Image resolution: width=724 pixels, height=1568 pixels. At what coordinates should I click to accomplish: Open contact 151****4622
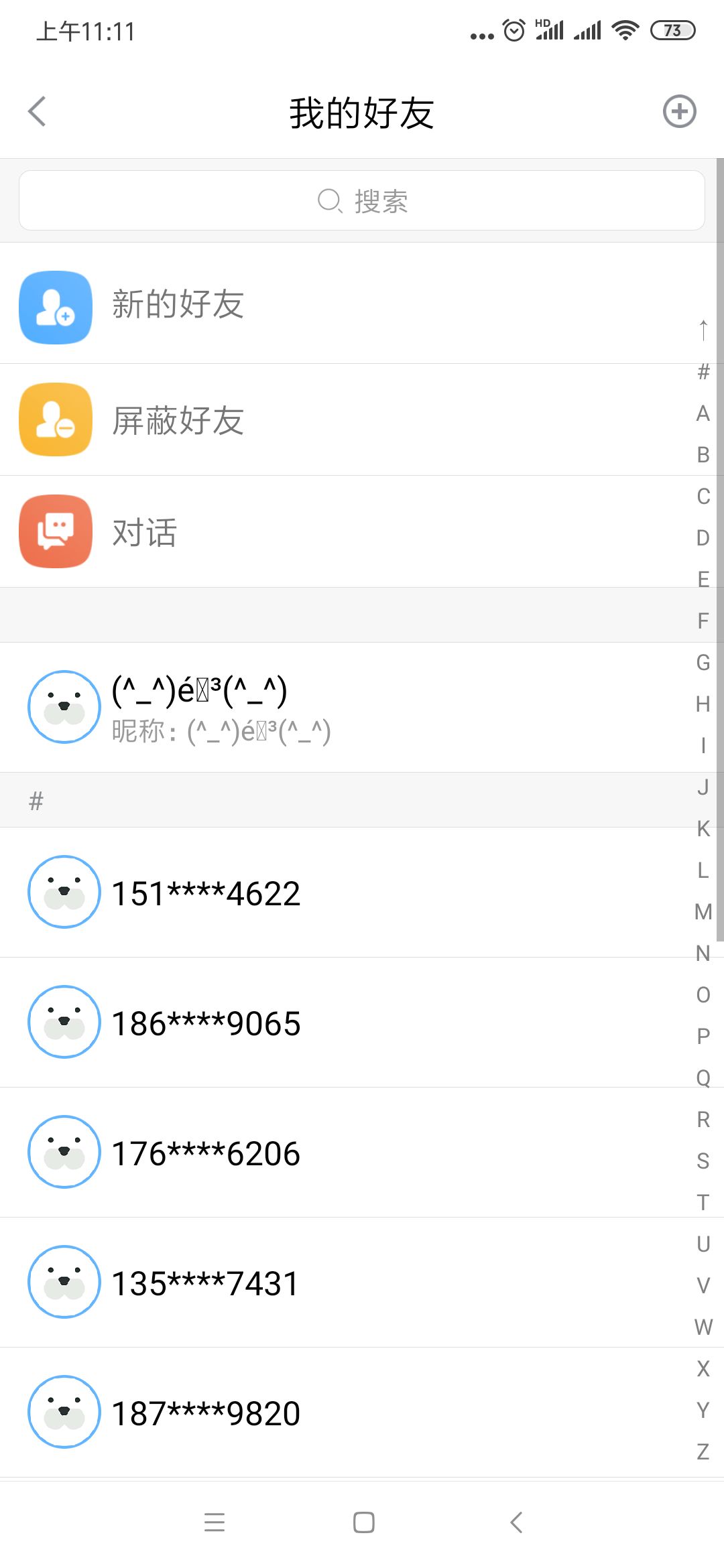click(362, 893)
